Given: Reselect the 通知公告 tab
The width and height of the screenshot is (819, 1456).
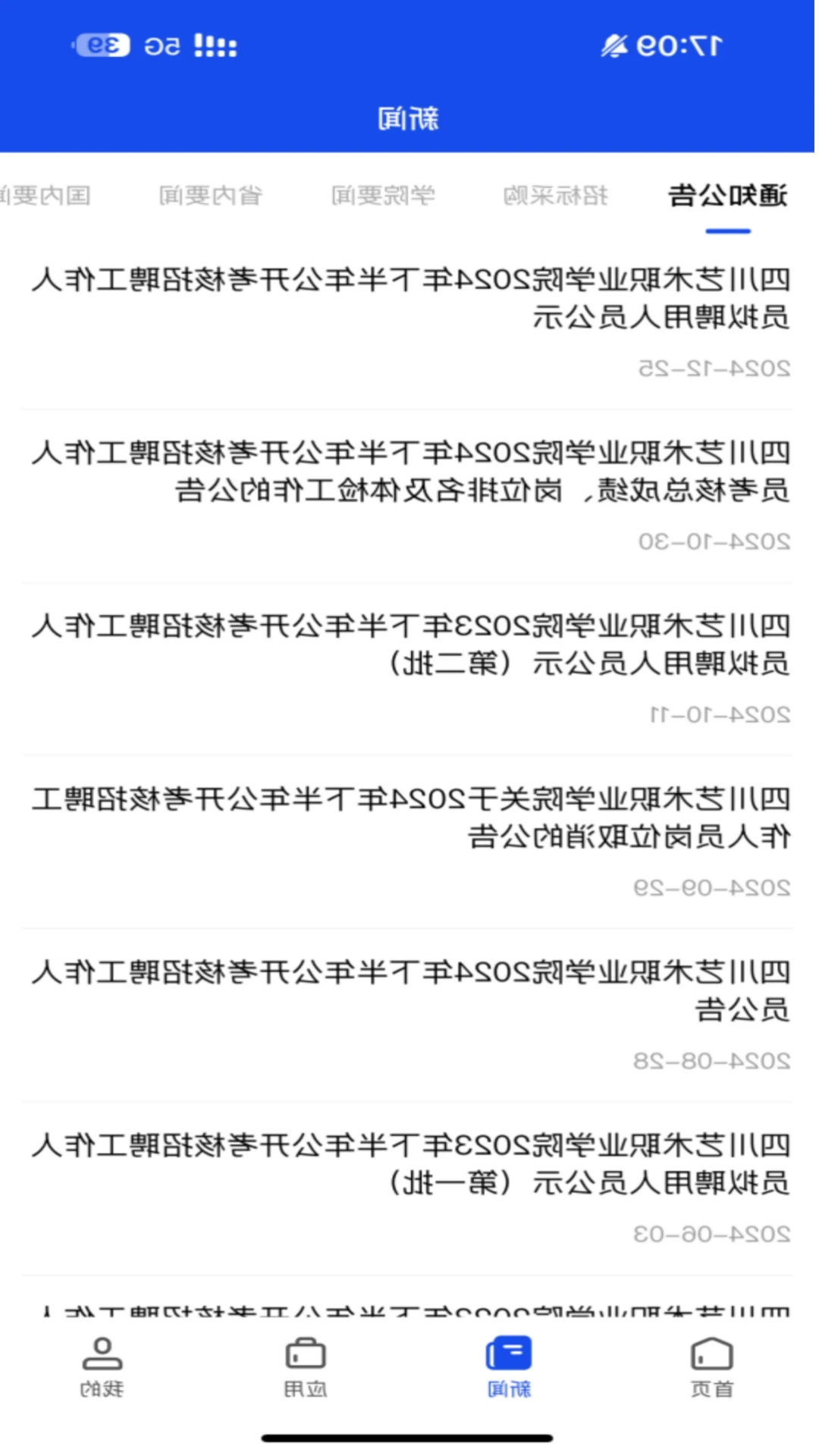Looking at the screenshot, I should (726, 196).
